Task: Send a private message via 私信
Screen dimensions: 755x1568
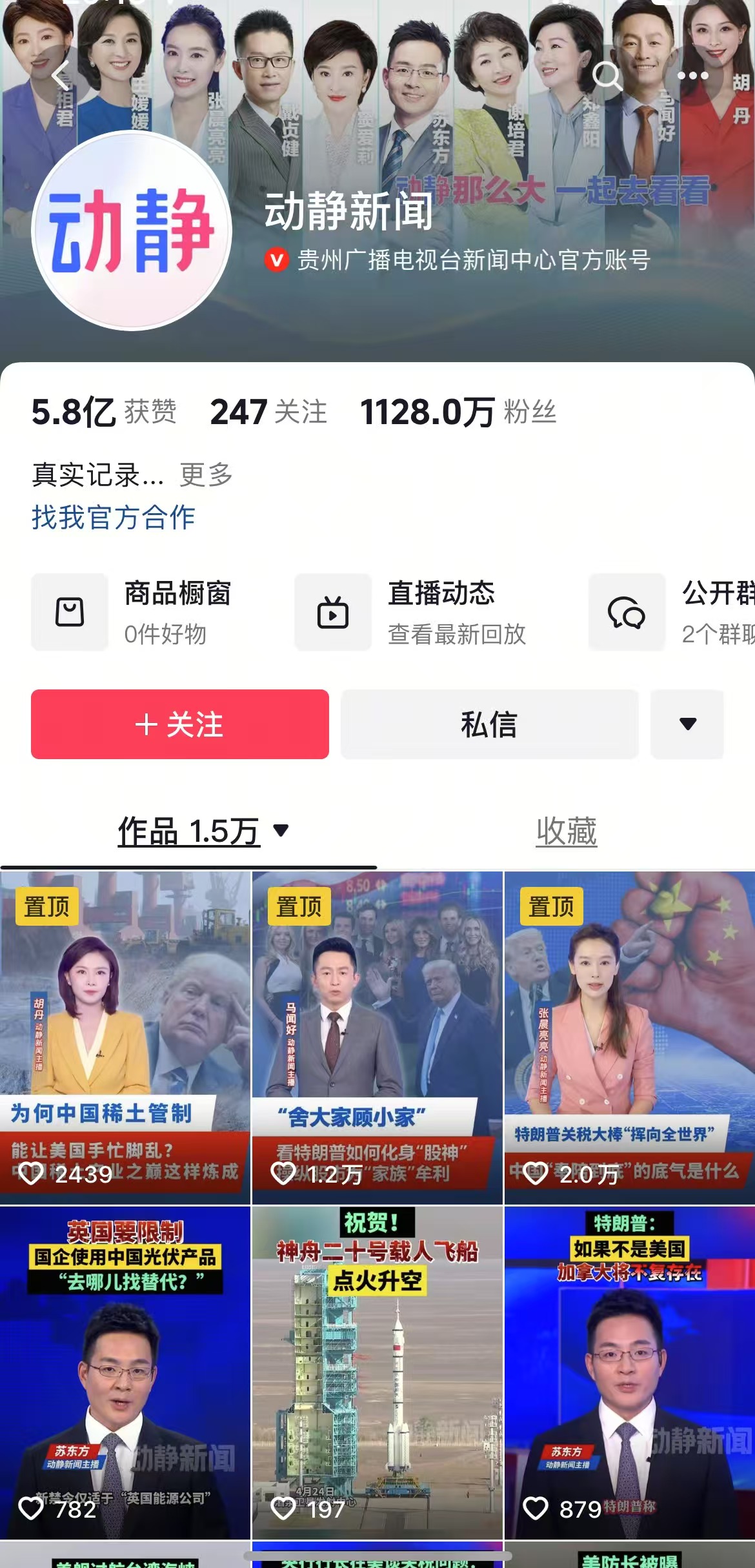Action: (489, 724)
